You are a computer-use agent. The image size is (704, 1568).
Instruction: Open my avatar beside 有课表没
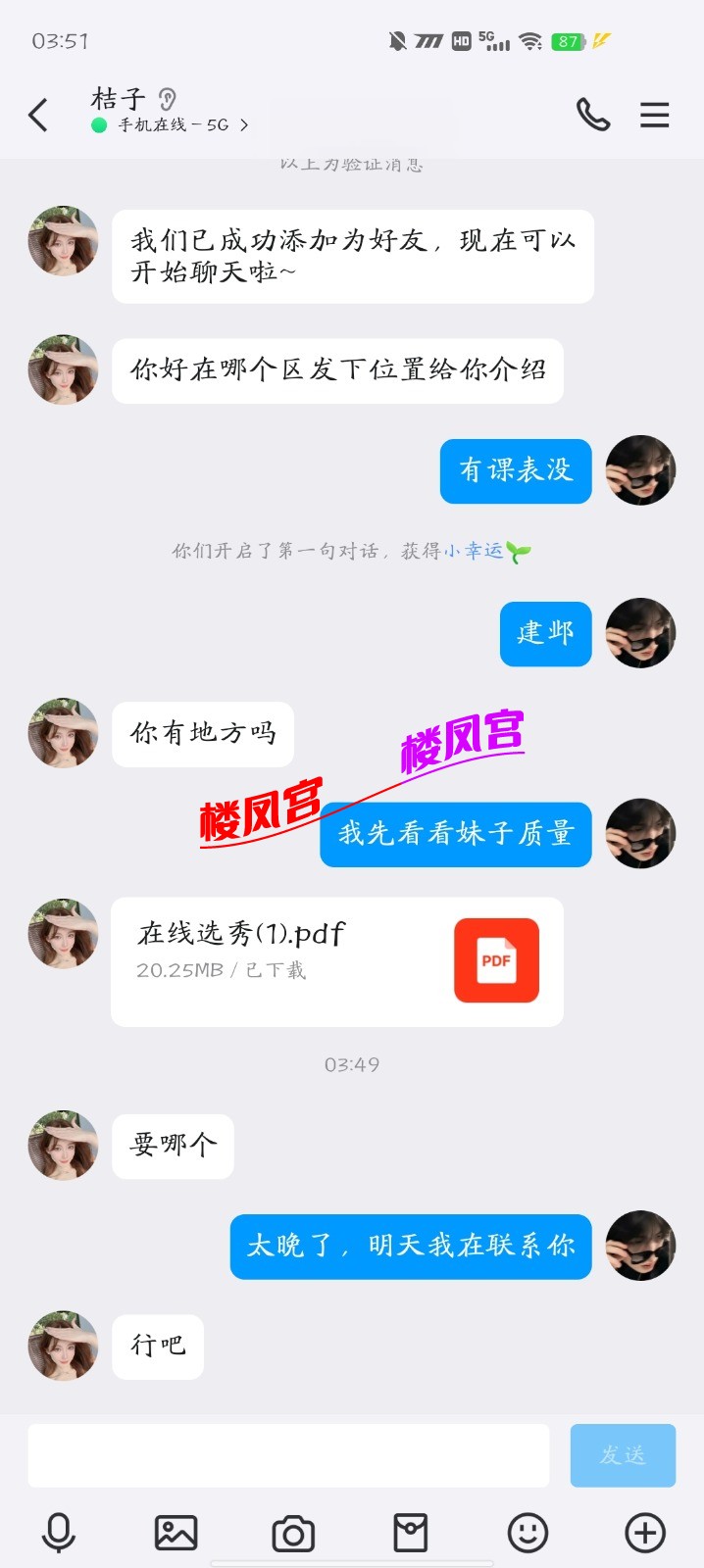[x=640, y=470]
